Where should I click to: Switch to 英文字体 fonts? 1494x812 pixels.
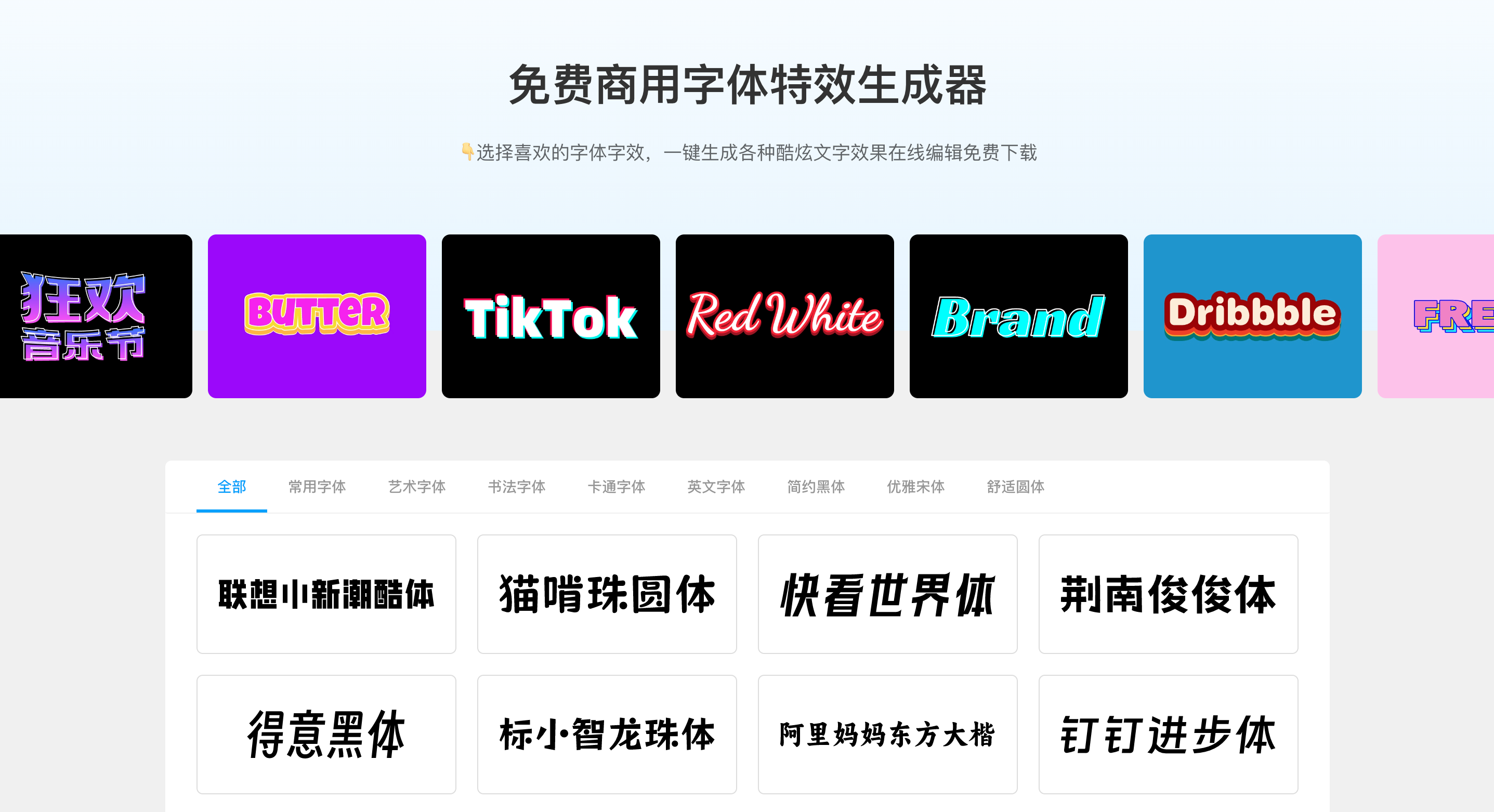(x=716, y=487)
